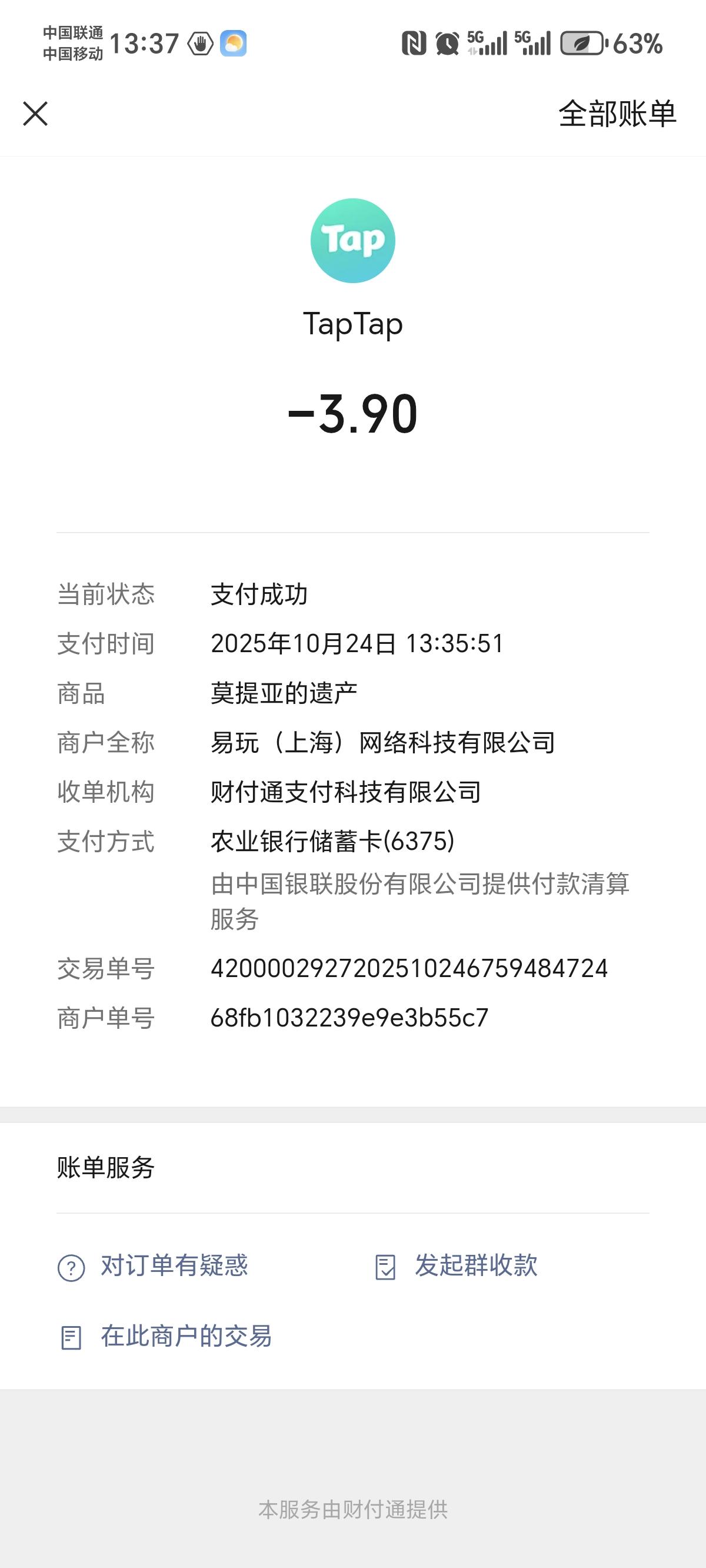Tap the 13:37 clock in the status bar
This screenshot has height=1568, width=706.
[x=144, y=42]
